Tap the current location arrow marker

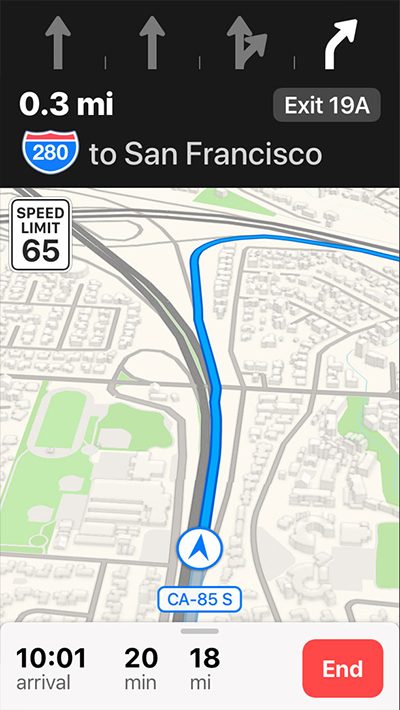(199, 548)
